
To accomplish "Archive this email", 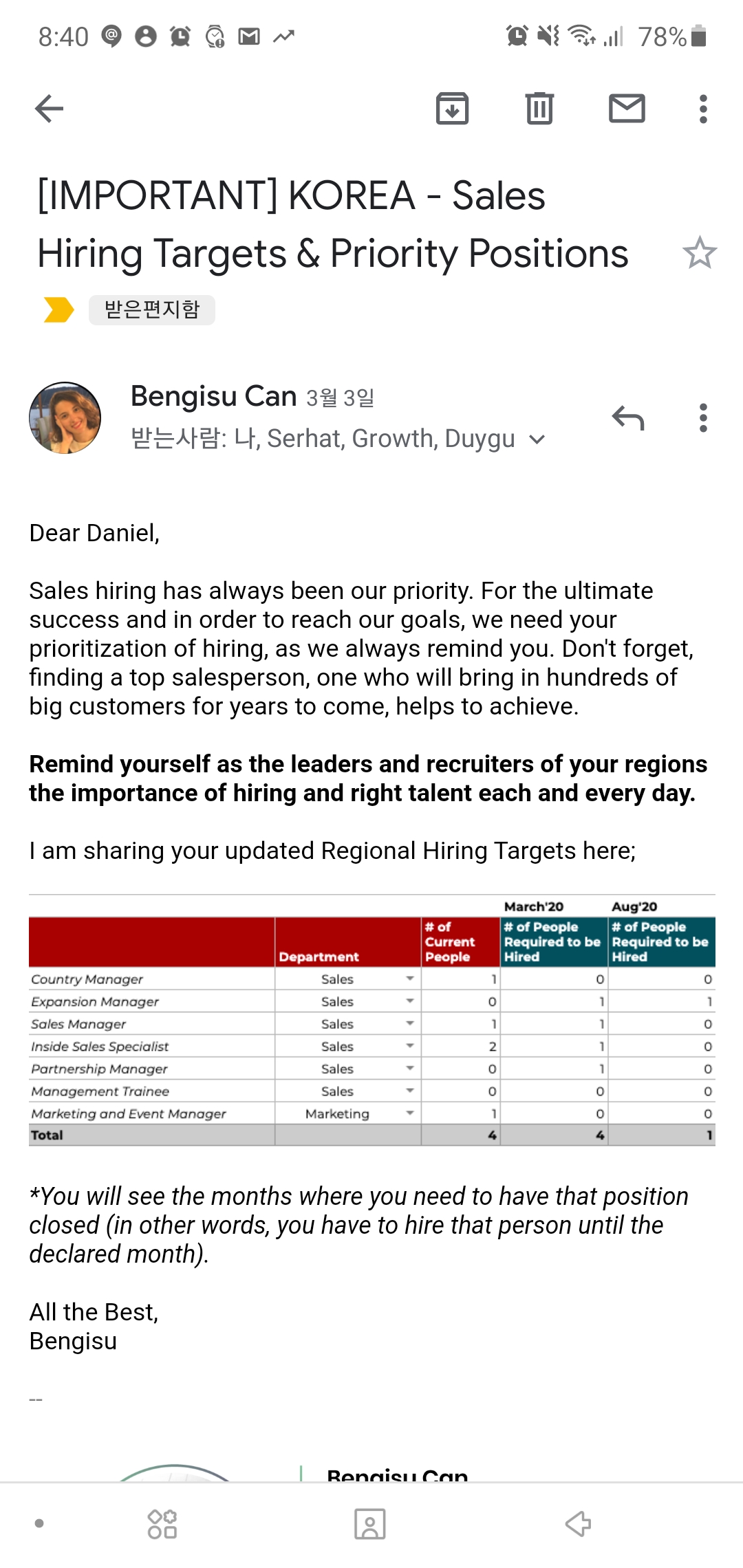I will (x=452, y=109).
